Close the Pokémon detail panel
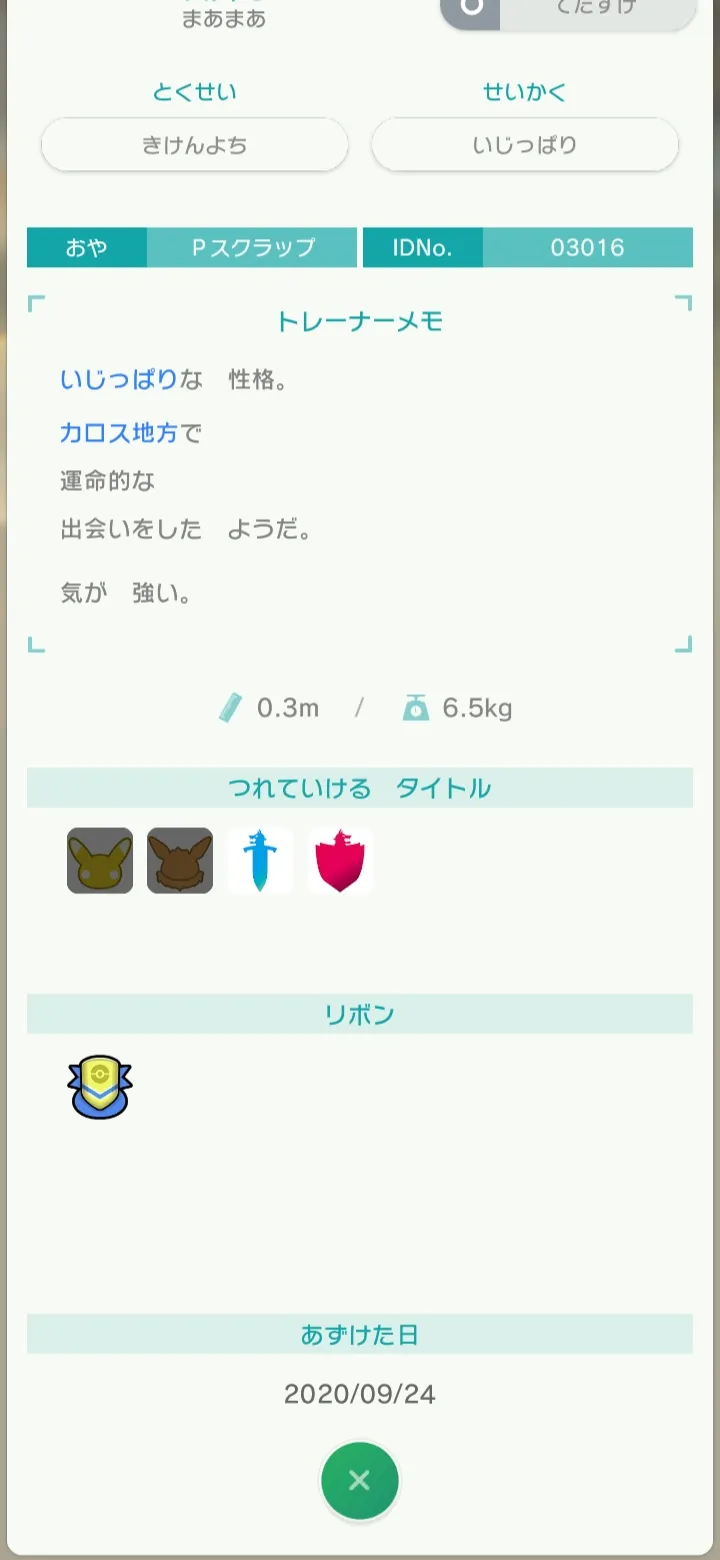The height and width of the screenshot is (1560, 720). coord(360,1480)
